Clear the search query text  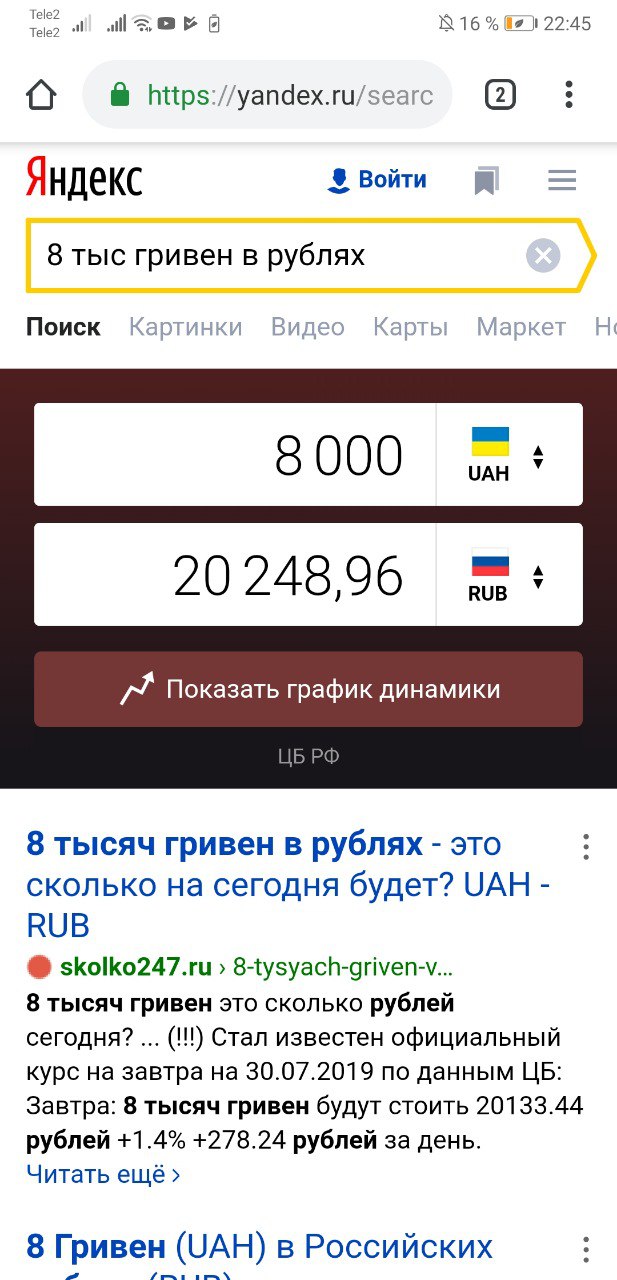tap(543, 256)
